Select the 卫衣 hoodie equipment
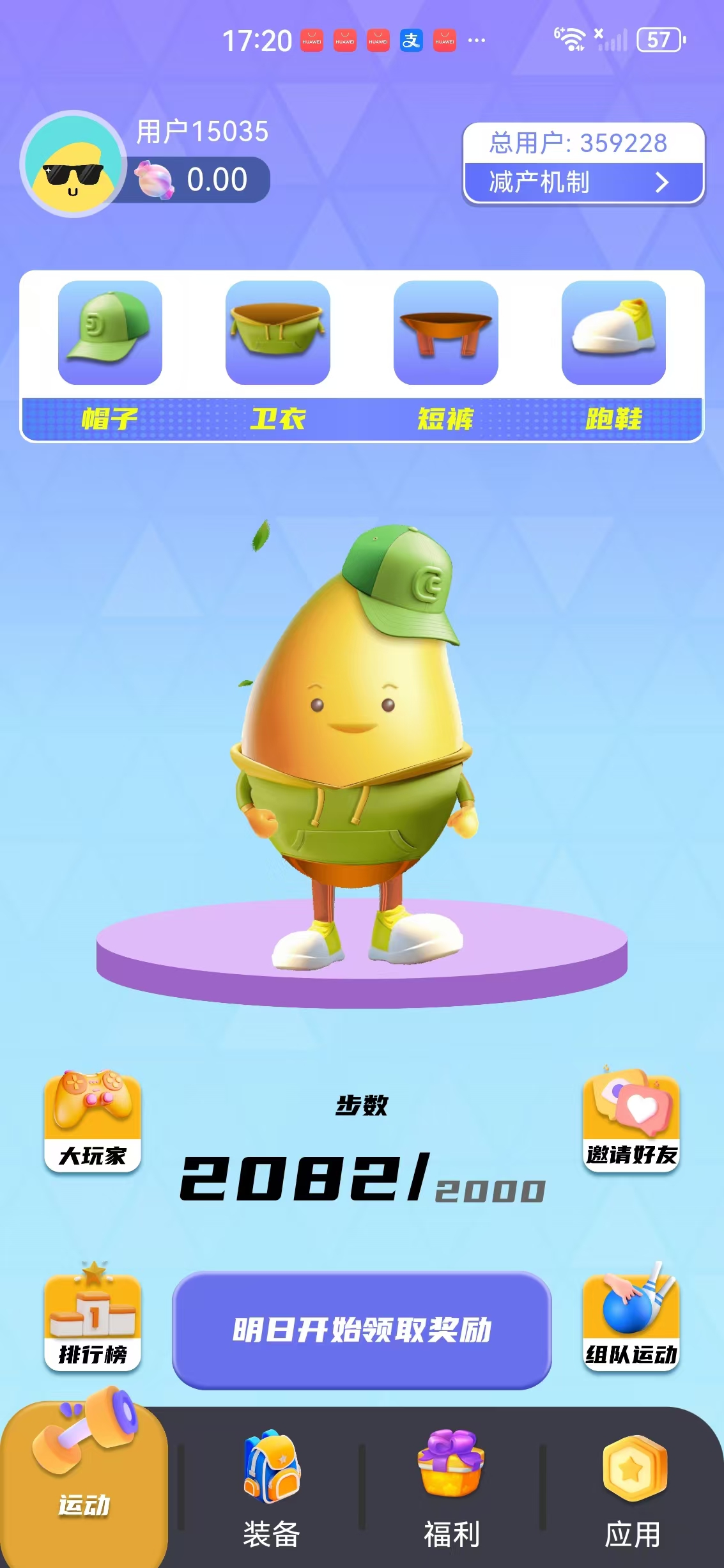This screenshot has height=1568, width=724. pyautogui.click(x=277, y=334)
